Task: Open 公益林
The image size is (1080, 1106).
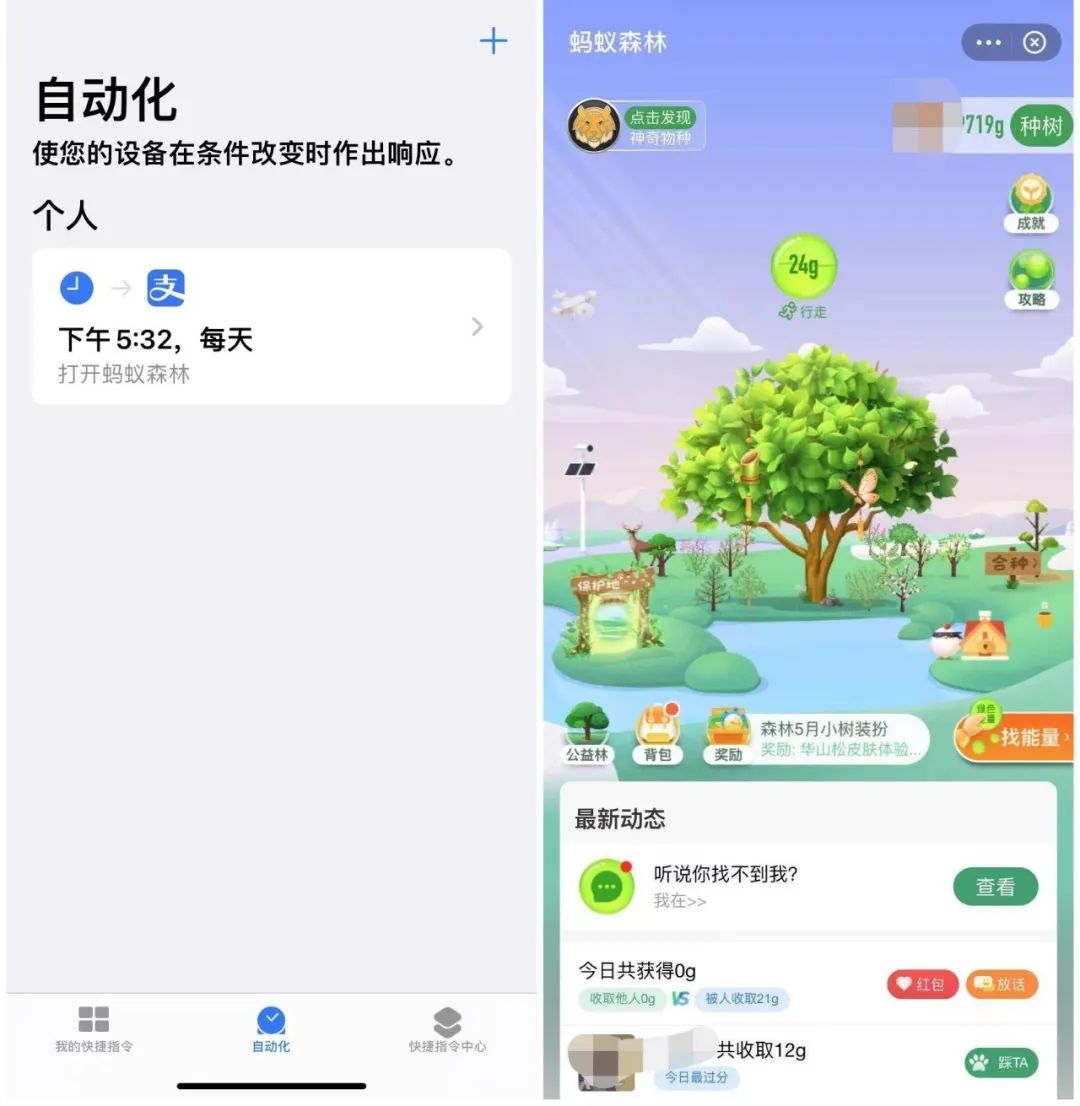Action: tap(587, 733)
